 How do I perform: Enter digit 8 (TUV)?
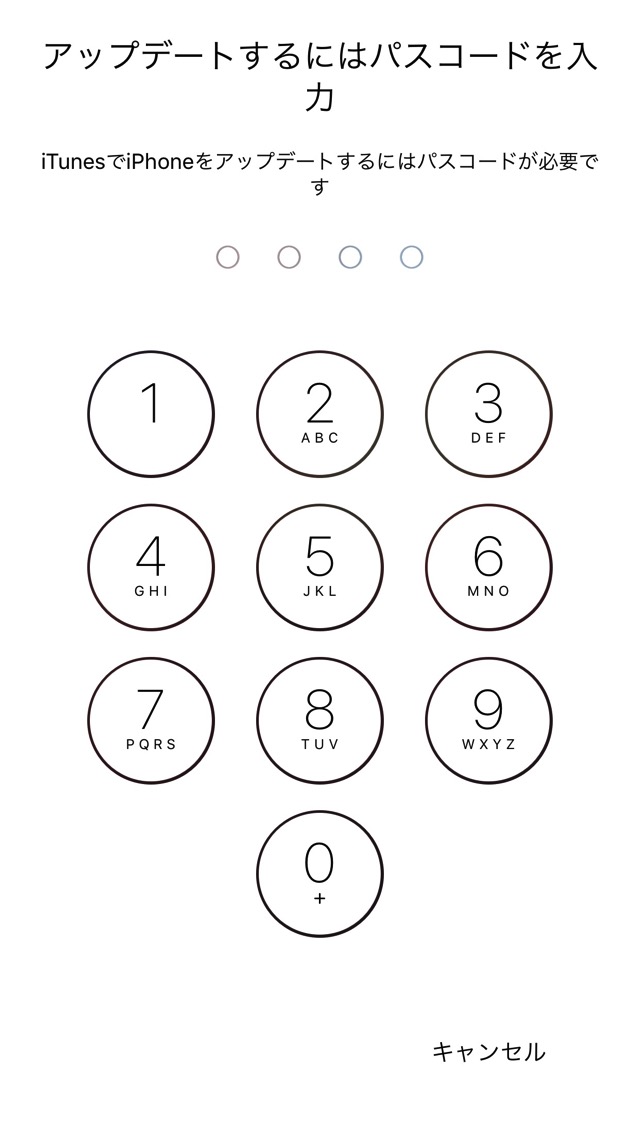(320, 720)
